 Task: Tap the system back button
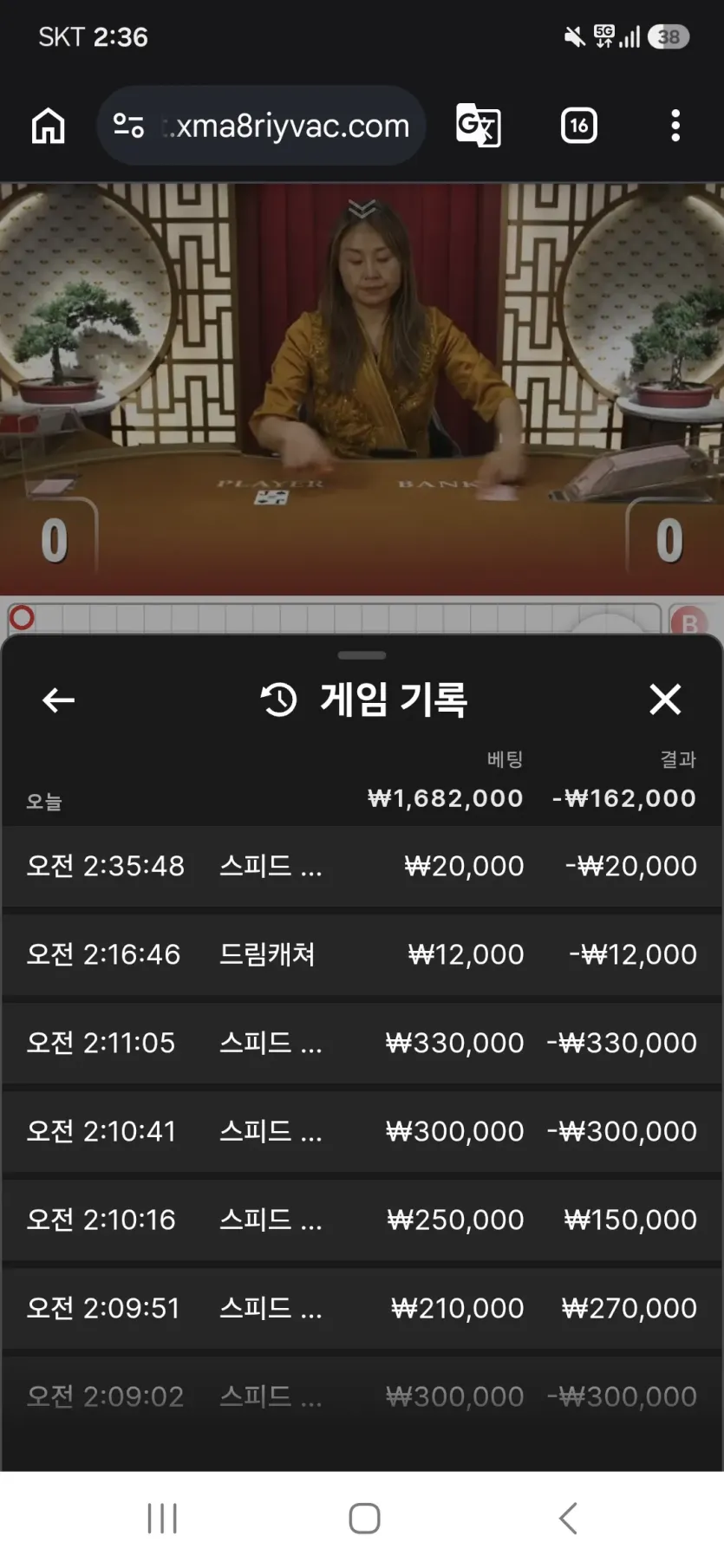point(568,1519)
